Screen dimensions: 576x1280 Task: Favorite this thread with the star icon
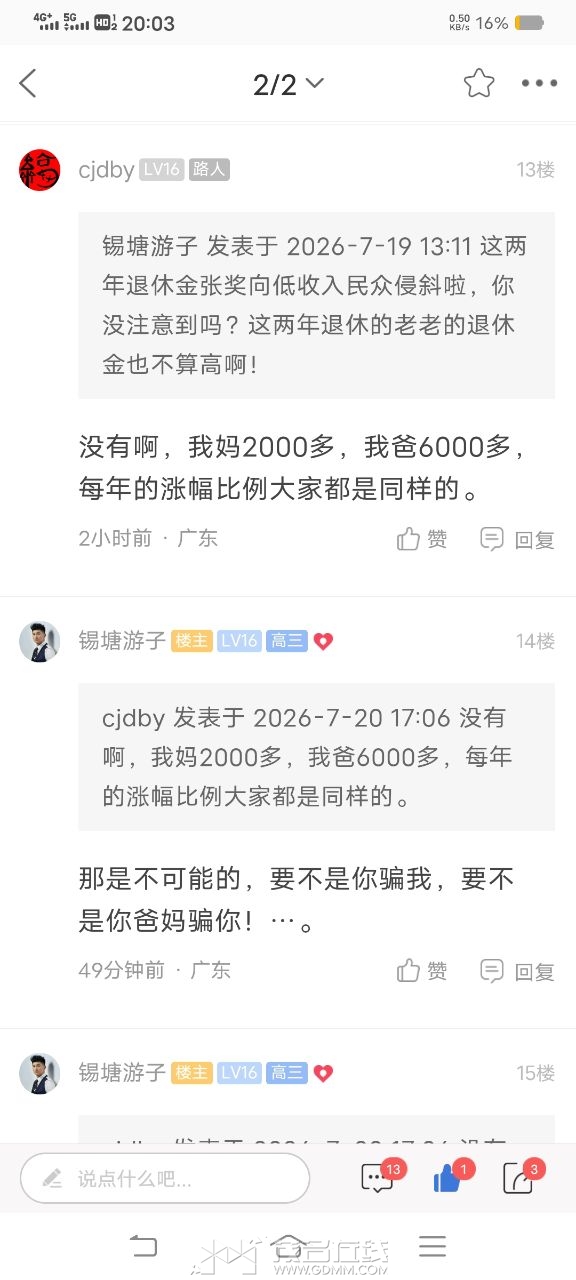(479, 83)
